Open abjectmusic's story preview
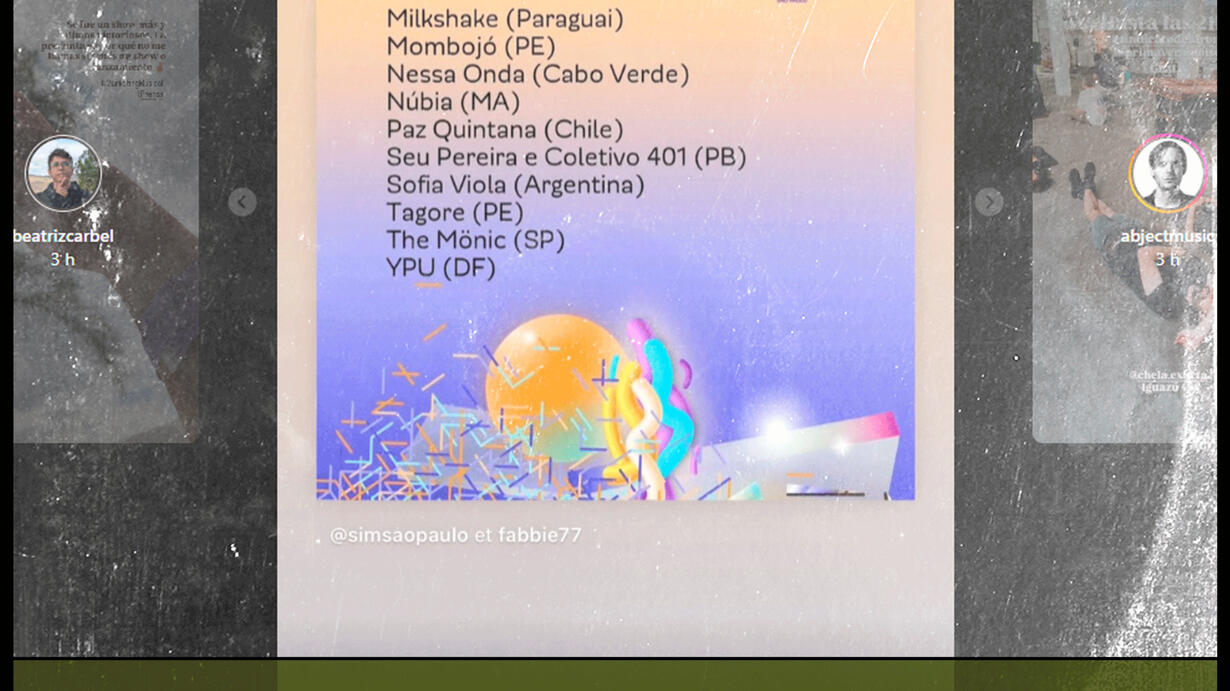The width and height of the screenshot is (1230, 691). click(x=1166, y=174)
